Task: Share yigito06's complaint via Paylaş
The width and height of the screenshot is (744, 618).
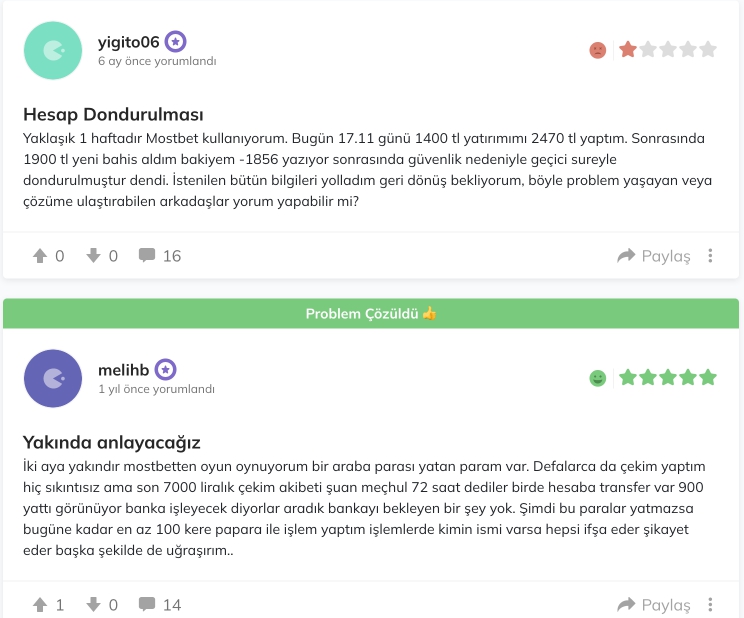Action: click(x=654, y=256)
